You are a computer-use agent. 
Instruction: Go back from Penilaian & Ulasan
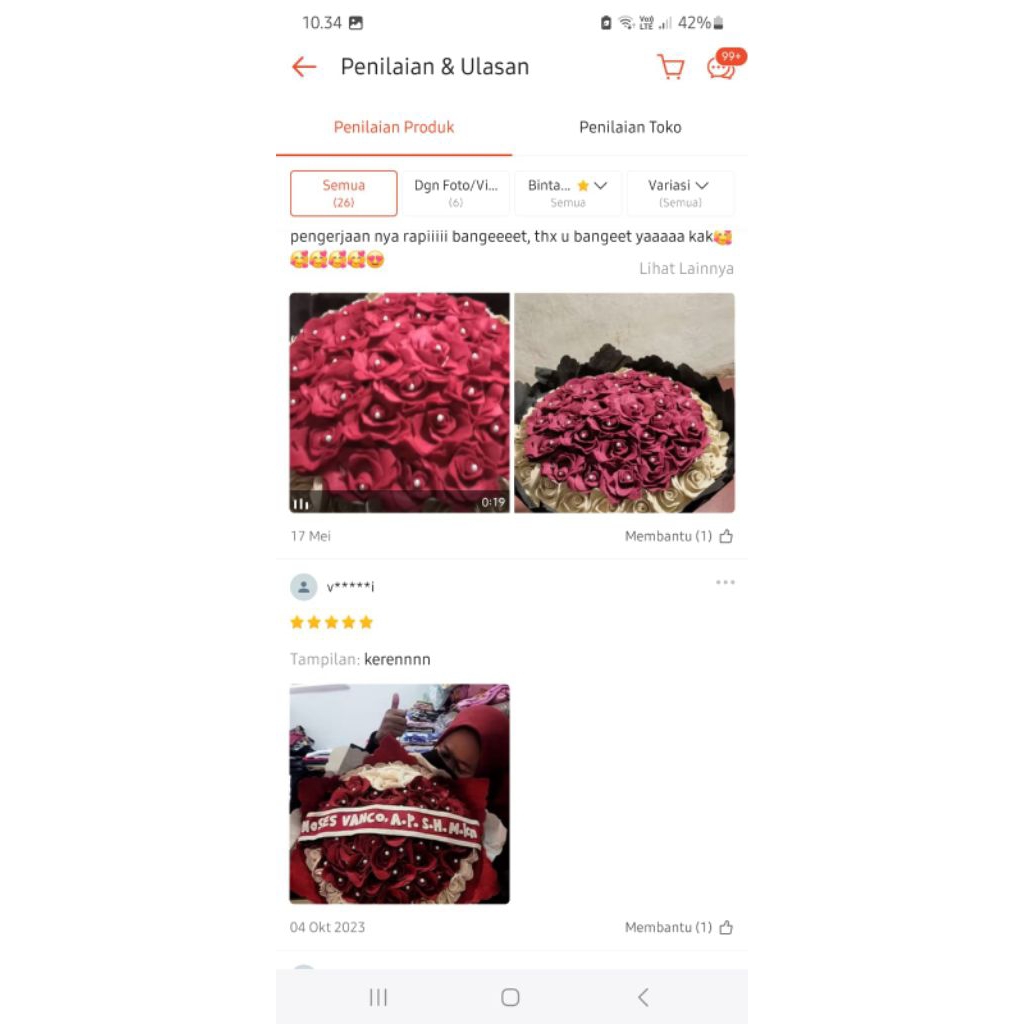(304, 67)
